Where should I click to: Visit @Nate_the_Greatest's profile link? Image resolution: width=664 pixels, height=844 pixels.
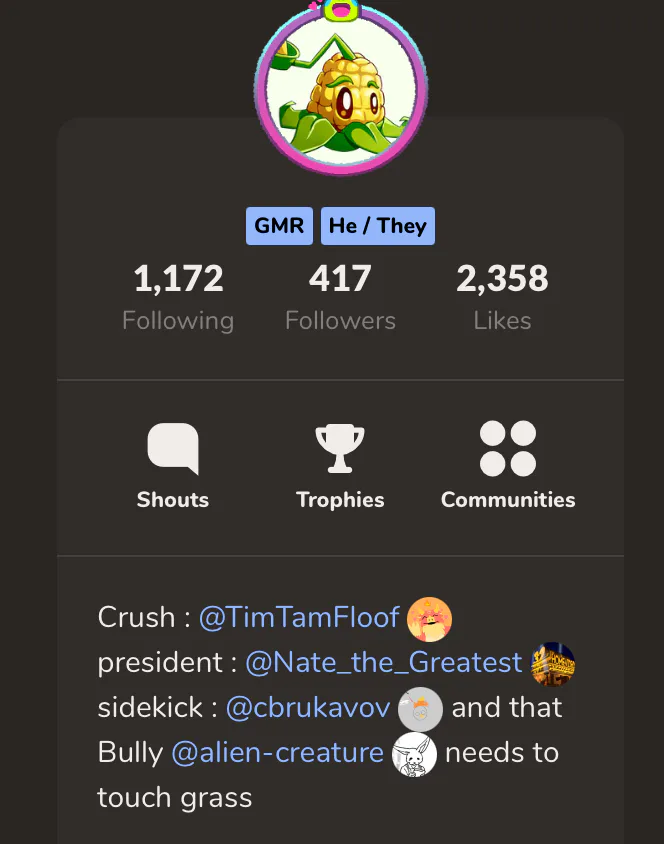(384, 662)
